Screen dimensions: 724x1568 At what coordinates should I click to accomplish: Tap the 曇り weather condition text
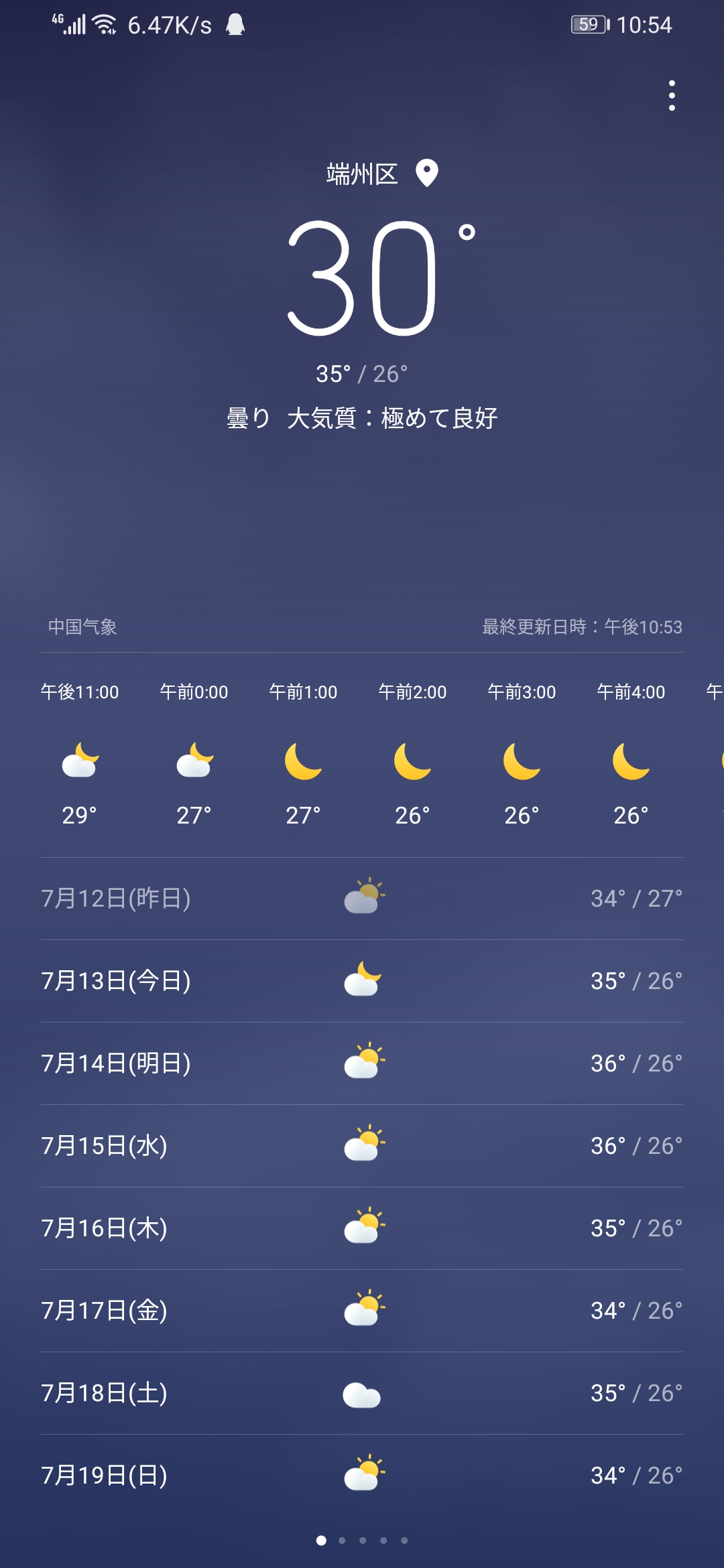pos(246,419)
